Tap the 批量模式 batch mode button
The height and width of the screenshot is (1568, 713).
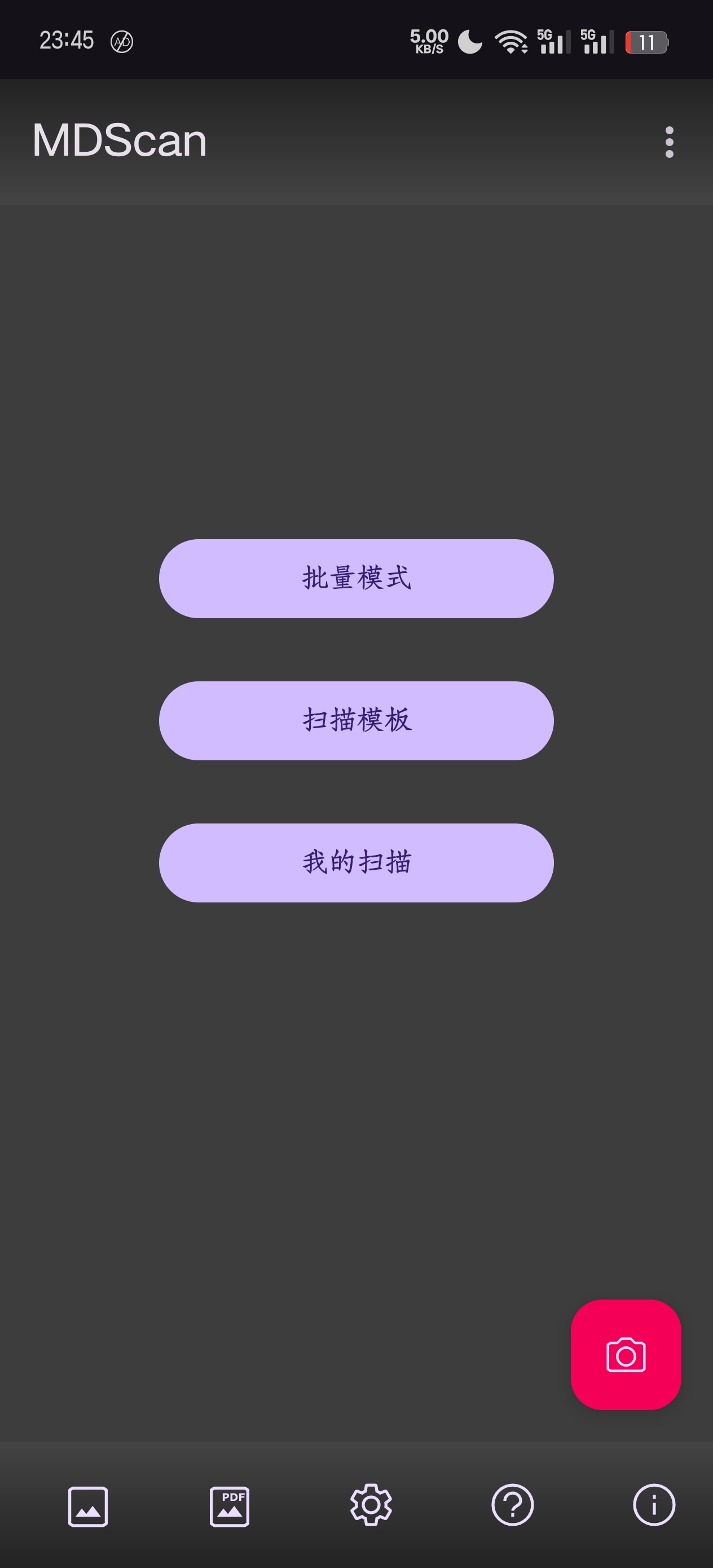(x=356, y=578)
